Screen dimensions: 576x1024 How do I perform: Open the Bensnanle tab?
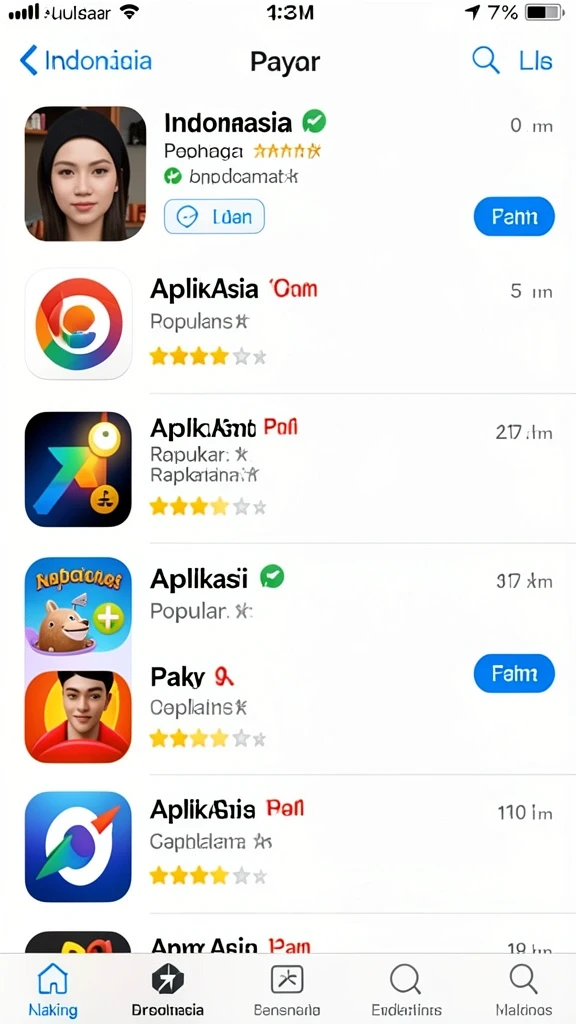pos(287,991)
